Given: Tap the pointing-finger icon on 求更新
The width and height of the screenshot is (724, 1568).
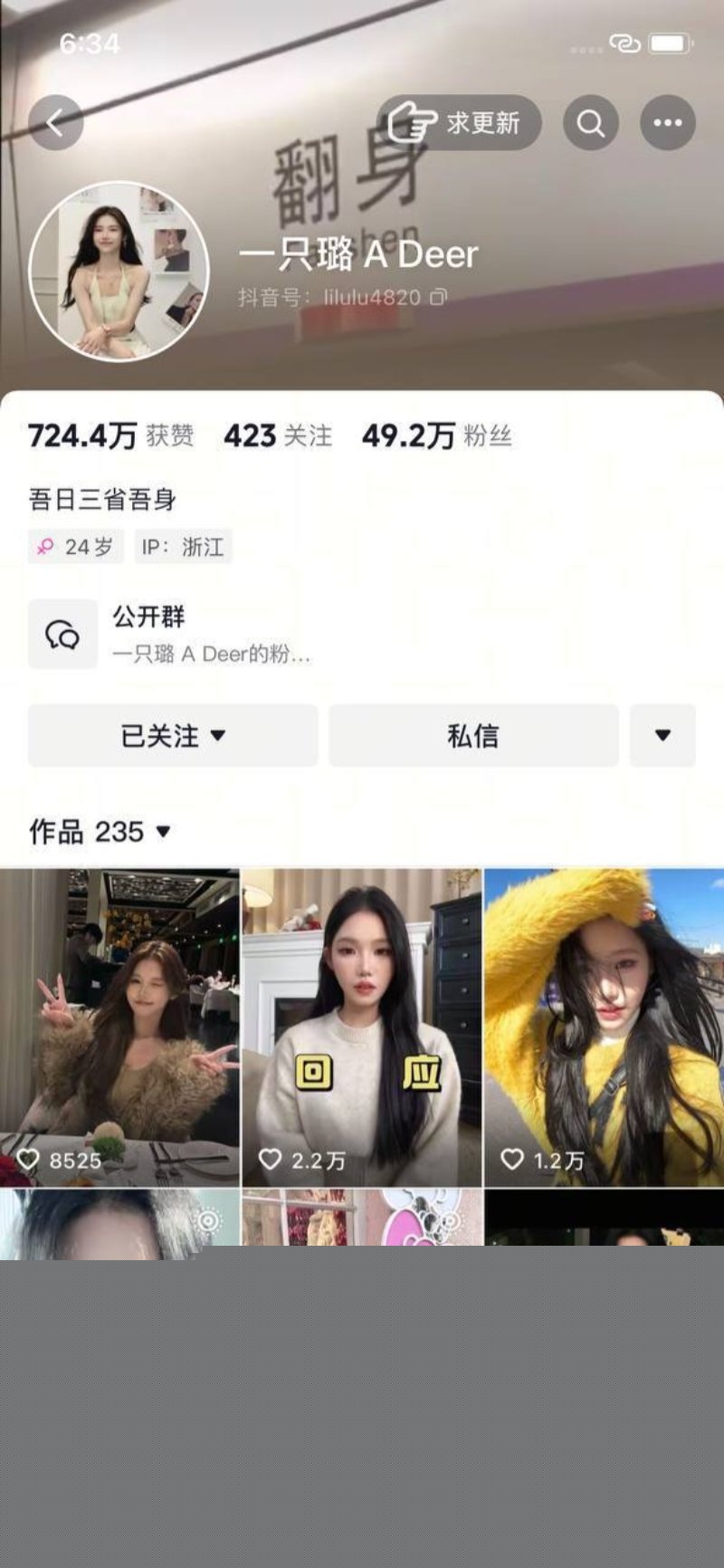Looking at the screenshot, I should pyautogui.click(x=412, y=122).
